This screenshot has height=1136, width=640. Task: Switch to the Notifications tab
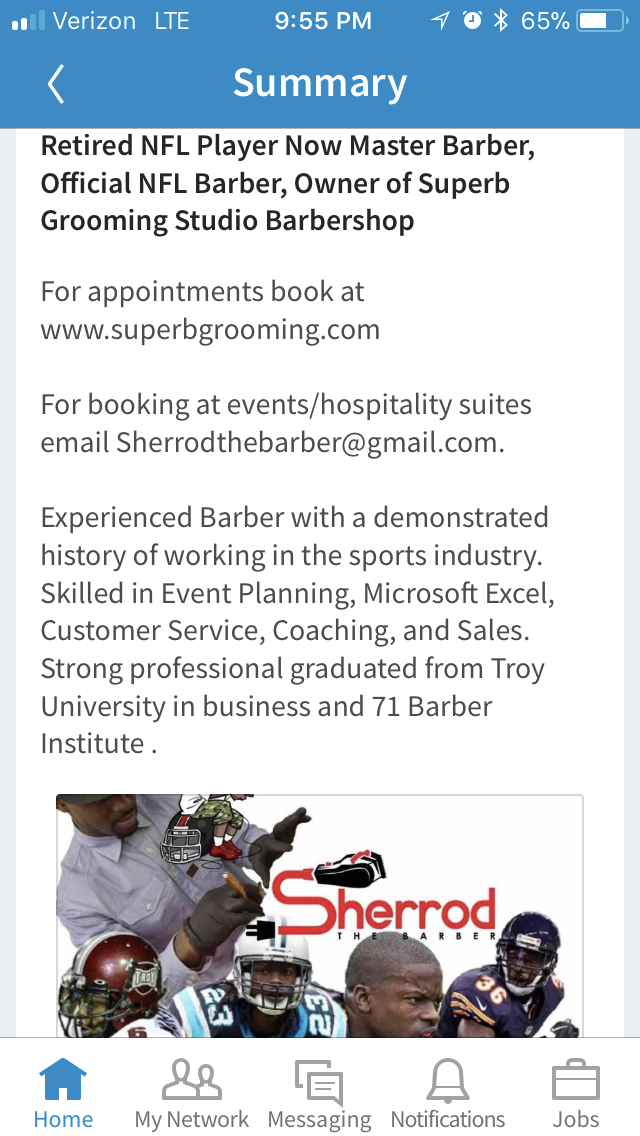coord(447,1095)
